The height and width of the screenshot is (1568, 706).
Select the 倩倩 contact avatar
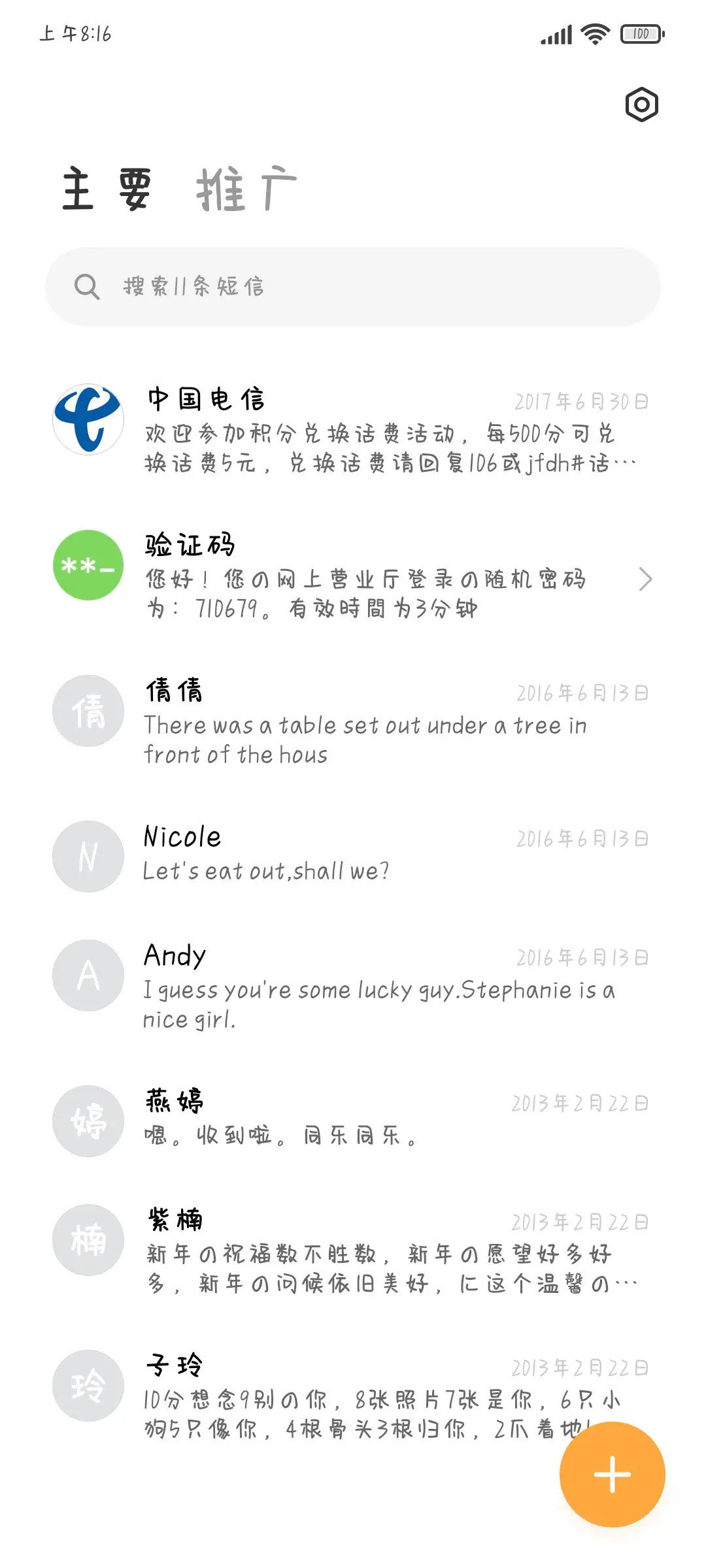point(88,711)
